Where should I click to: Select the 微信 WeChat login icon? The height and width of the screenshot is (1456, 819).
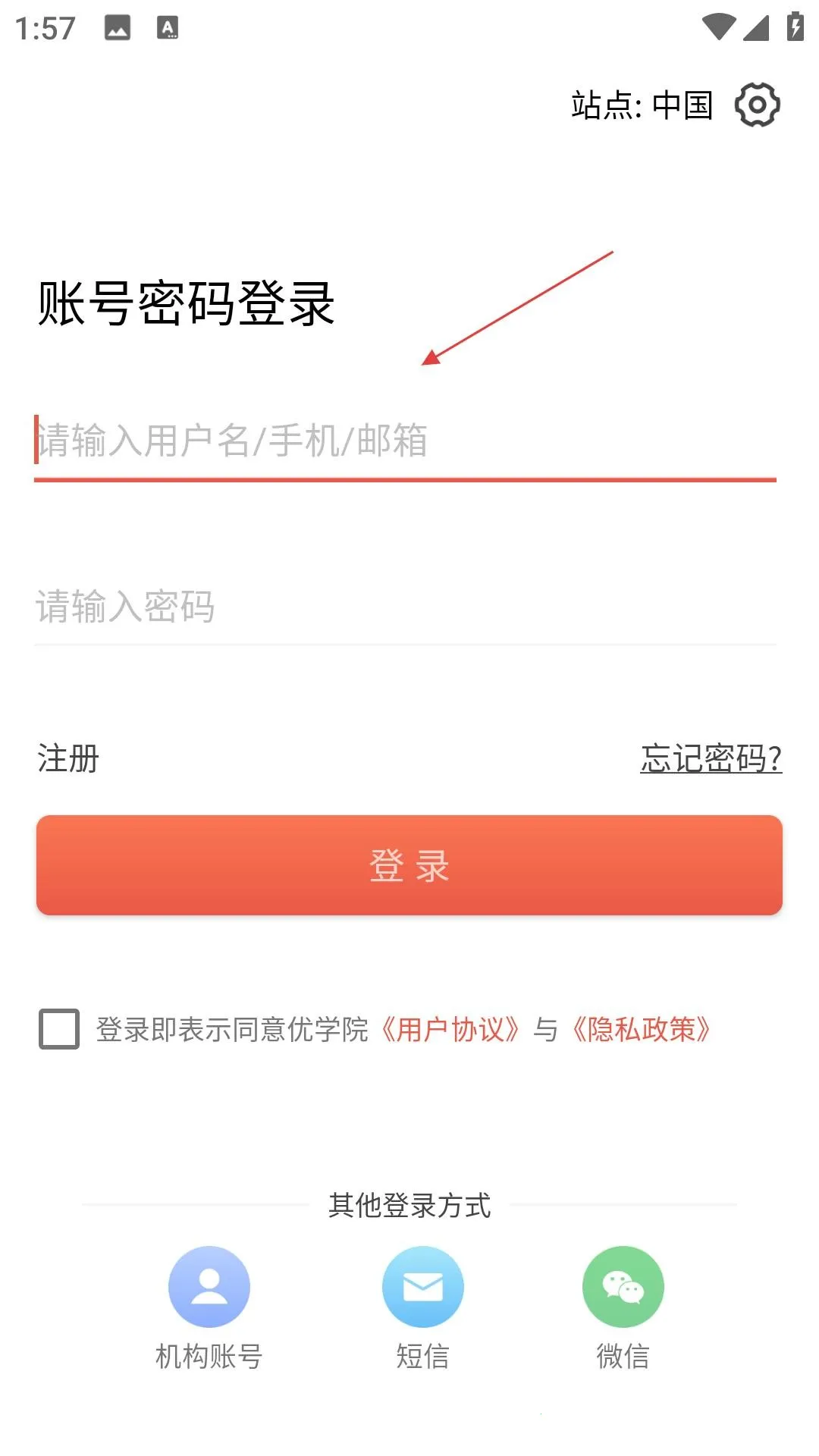[x=622, y=1285]
